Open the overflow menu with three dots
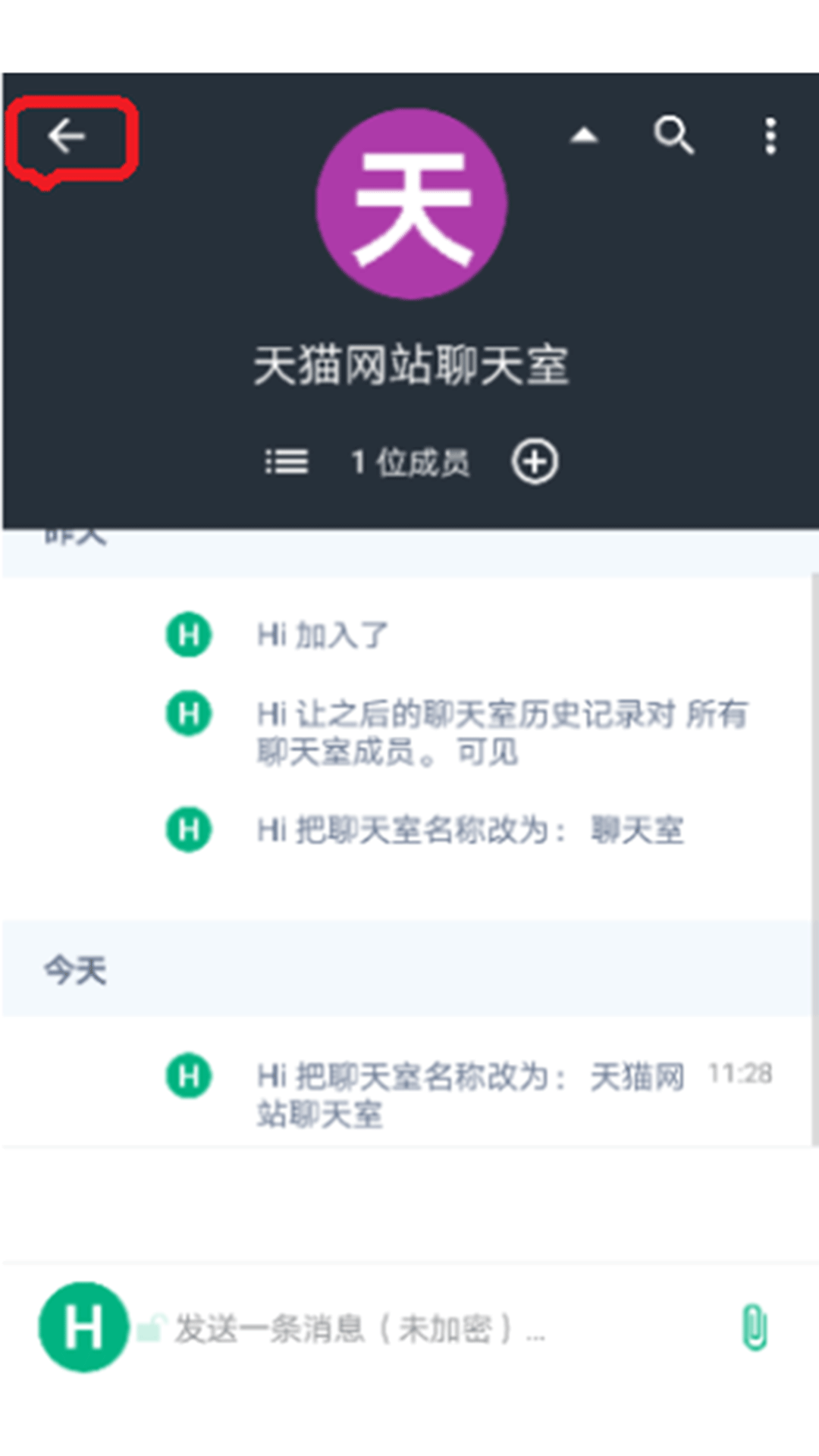 click(x=770, y=135)
